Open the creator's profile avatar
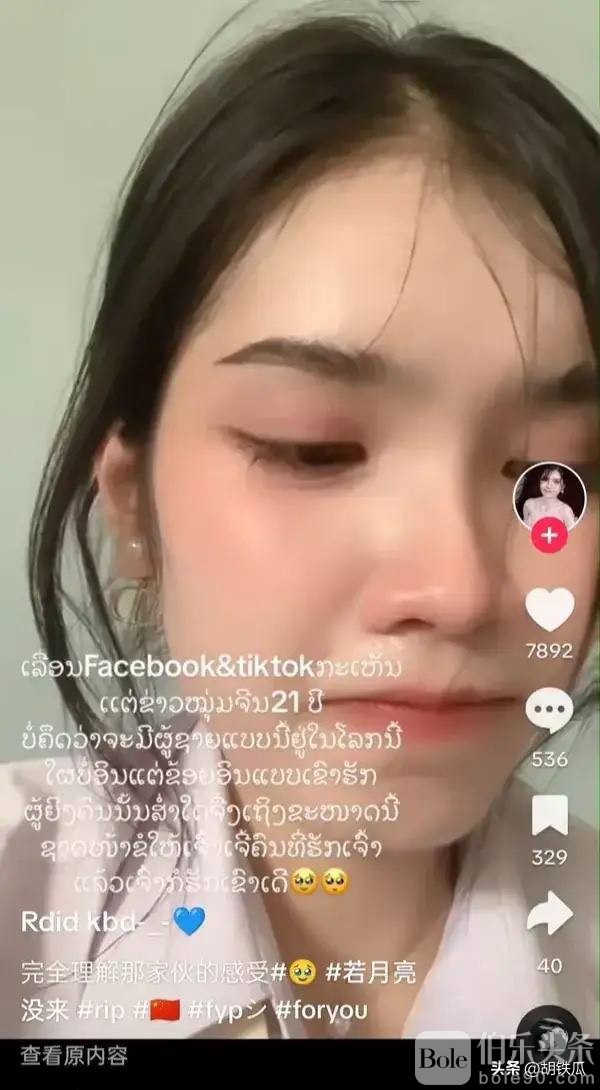 [x=549, y=496]
